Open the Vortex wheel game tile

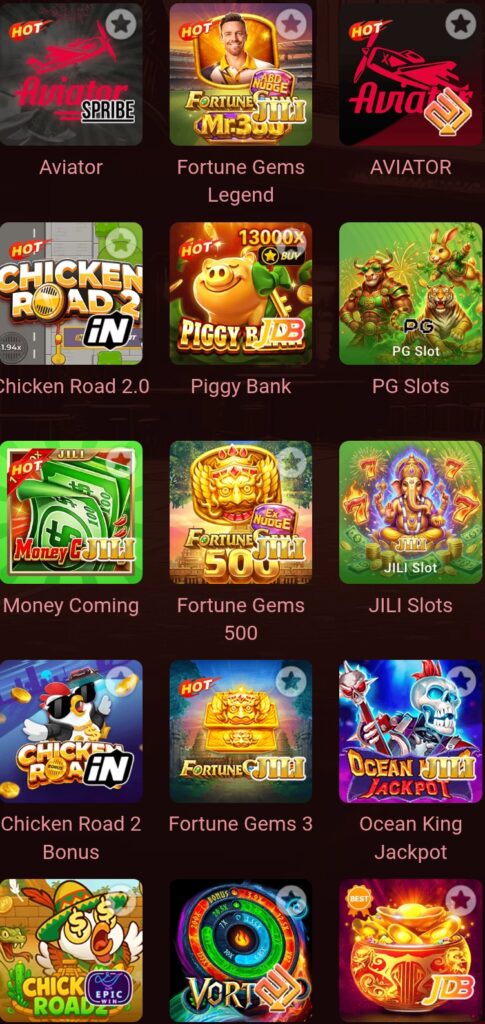click(x=241, y=951)
